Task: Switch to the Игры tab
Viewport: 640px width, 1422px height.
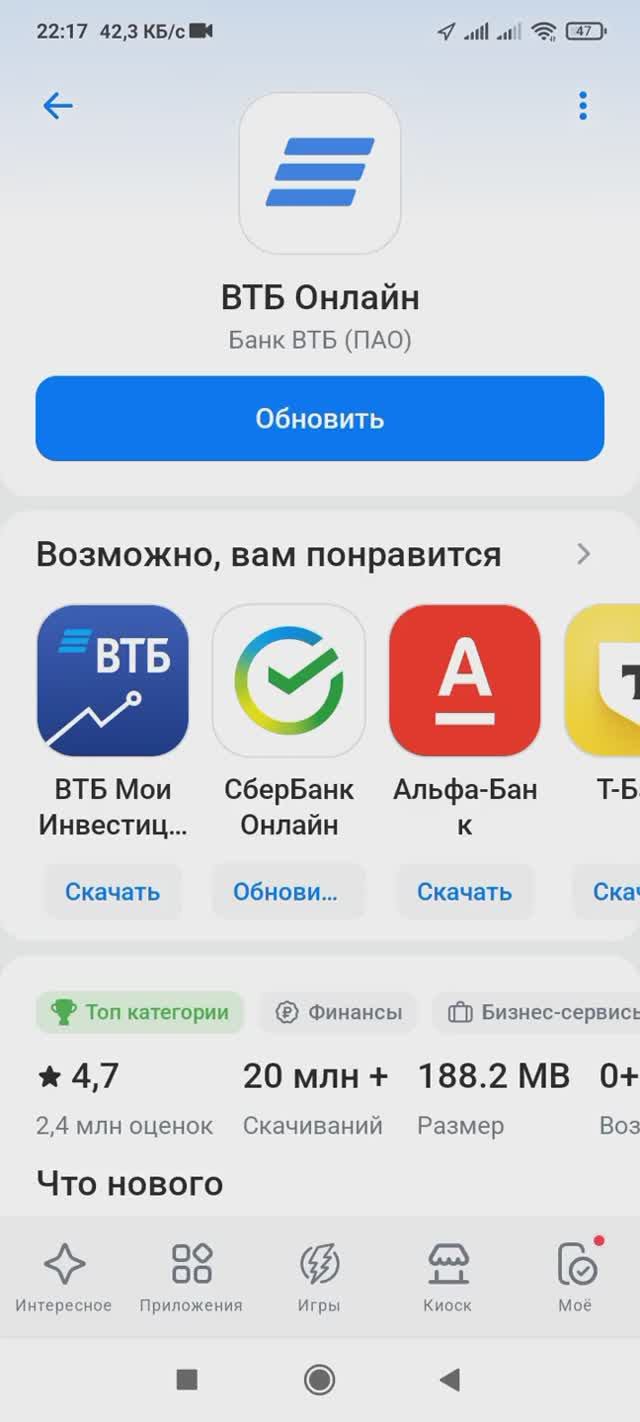Action: (x=319, y=1278)
